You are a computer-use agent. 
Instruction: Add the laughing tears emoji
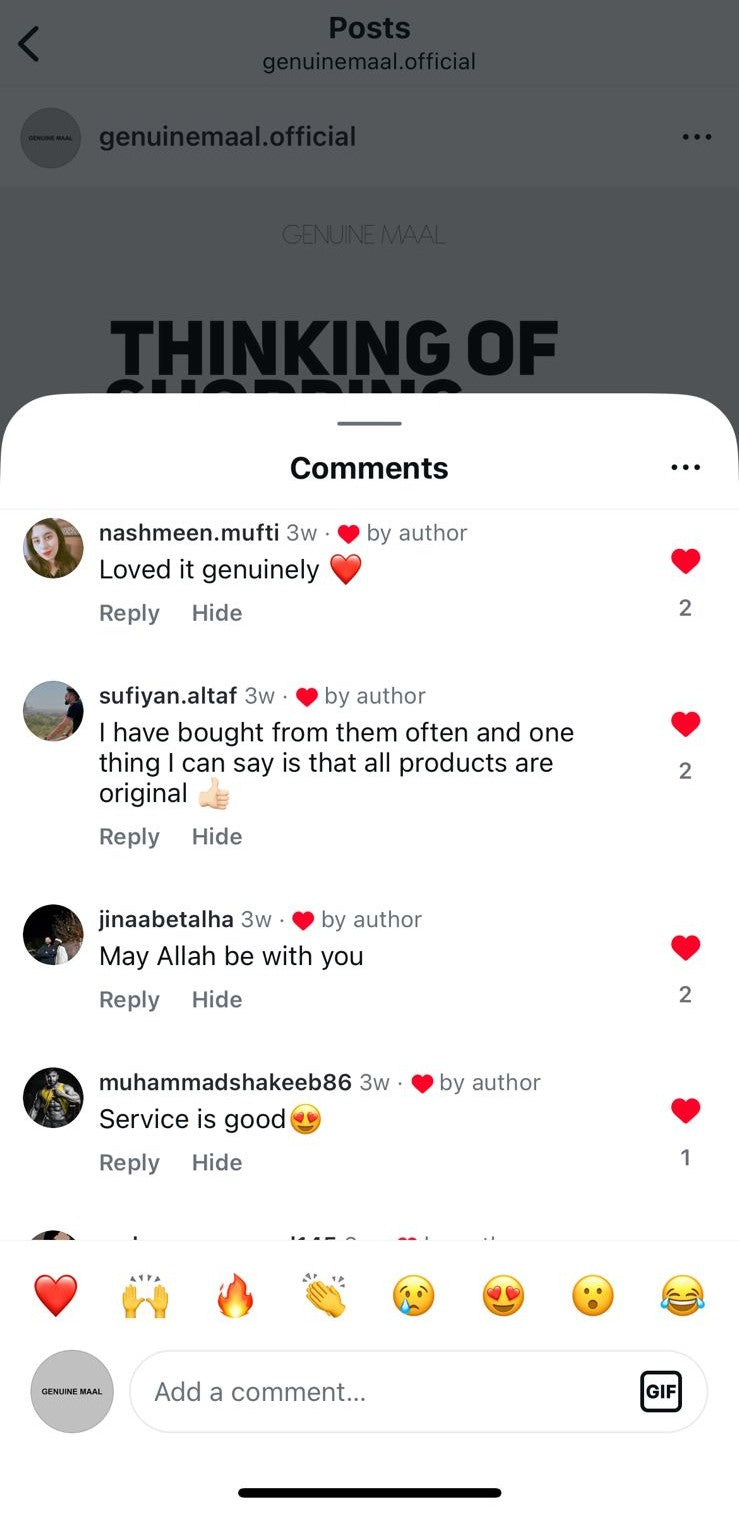(682, 1297)
